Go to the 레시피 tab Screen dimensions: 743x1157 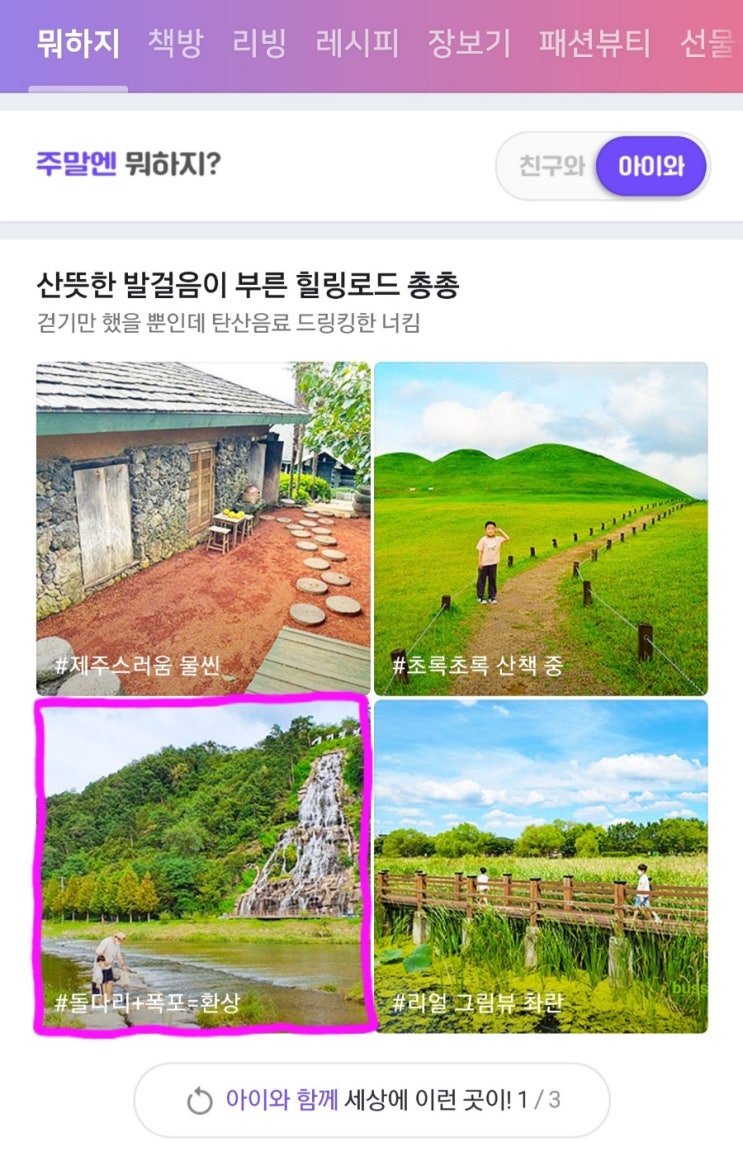tap(357, 44)
